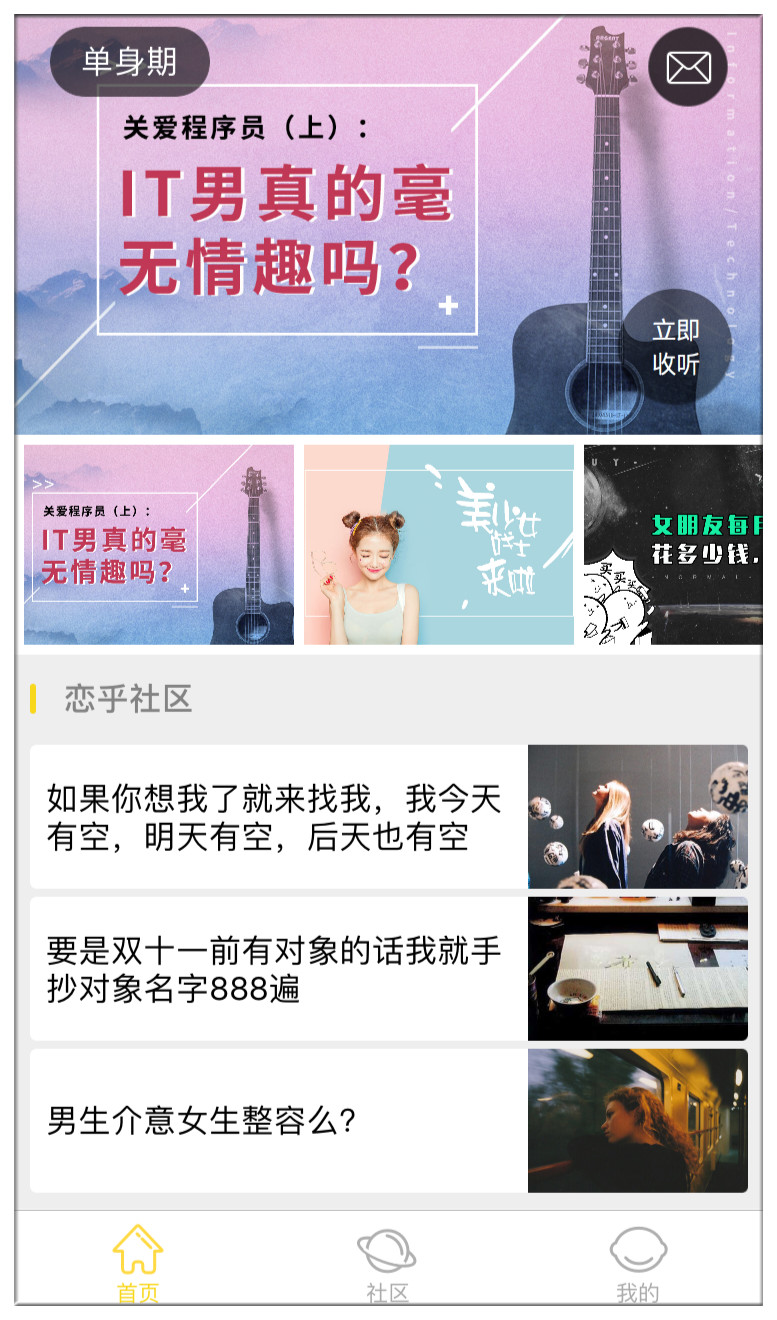Open post 要是双十一前有对象
The width and height of the screenshot is (777, 1320).
(x=389, y=968)
